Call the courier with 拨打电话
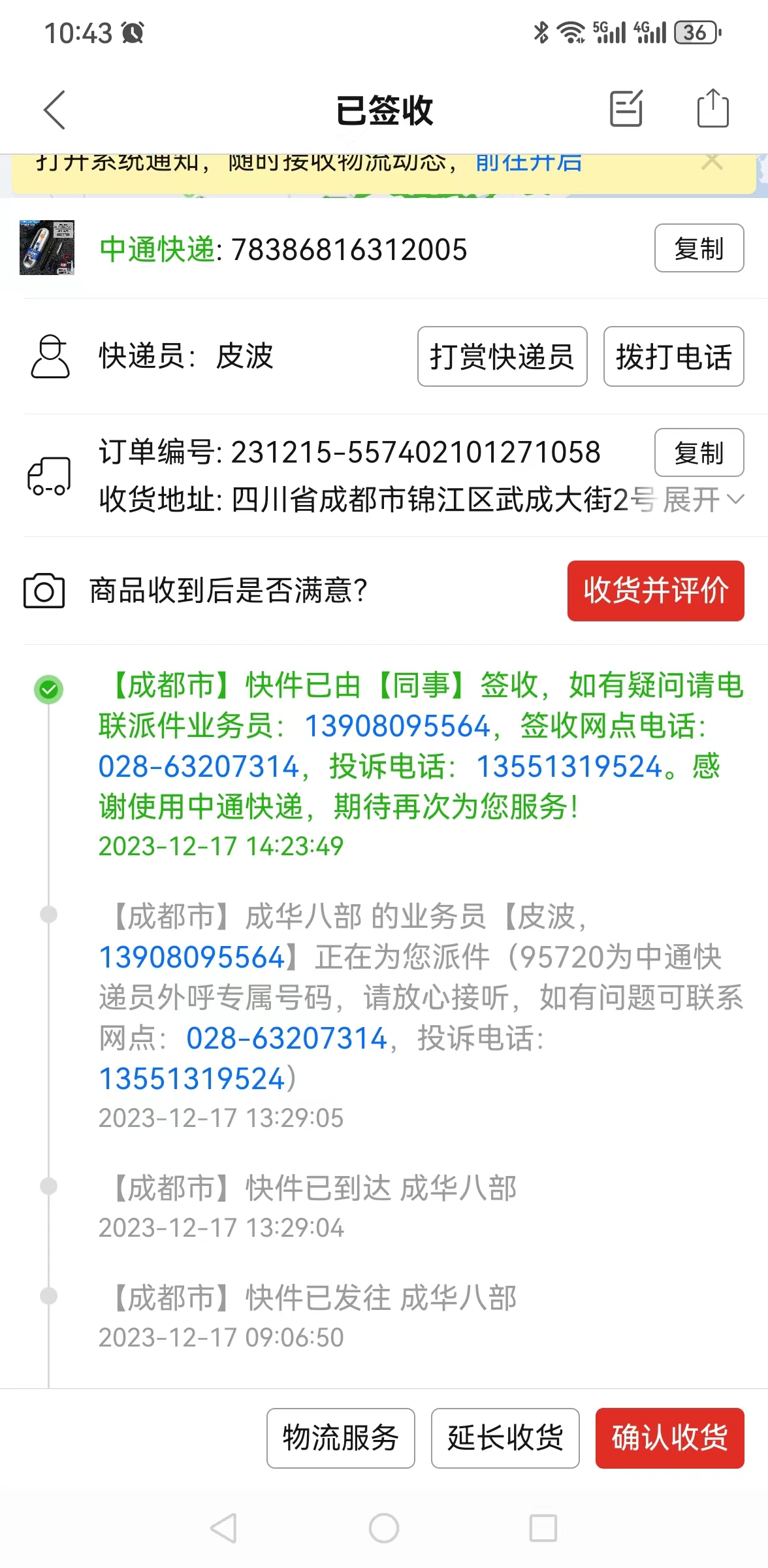 click(673, 357)
